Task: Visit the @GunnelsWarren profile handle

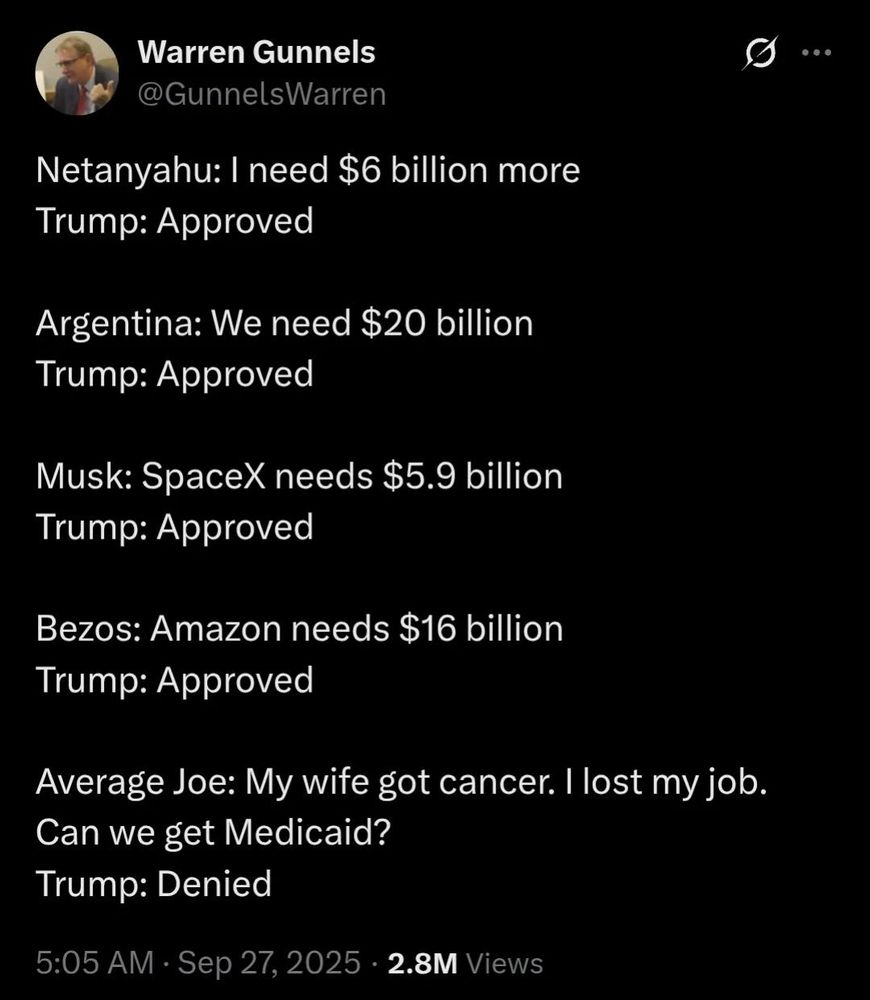Action: (x=259, y=94)
